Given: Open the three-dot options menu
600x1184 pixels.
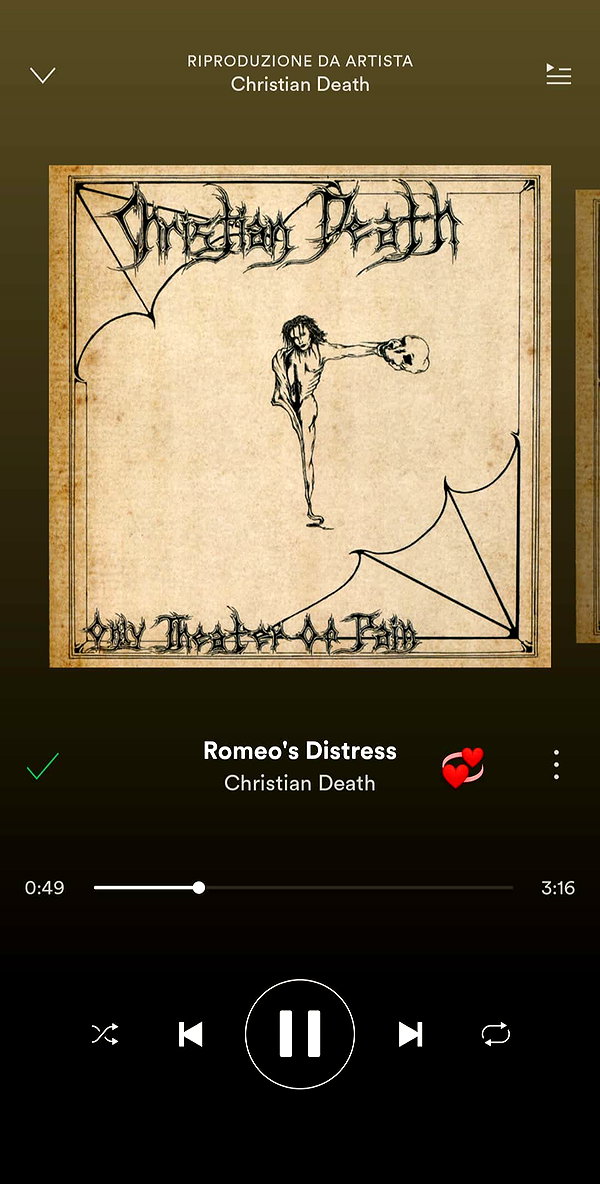Looking at the screenshot, I should tap(556, 765).
